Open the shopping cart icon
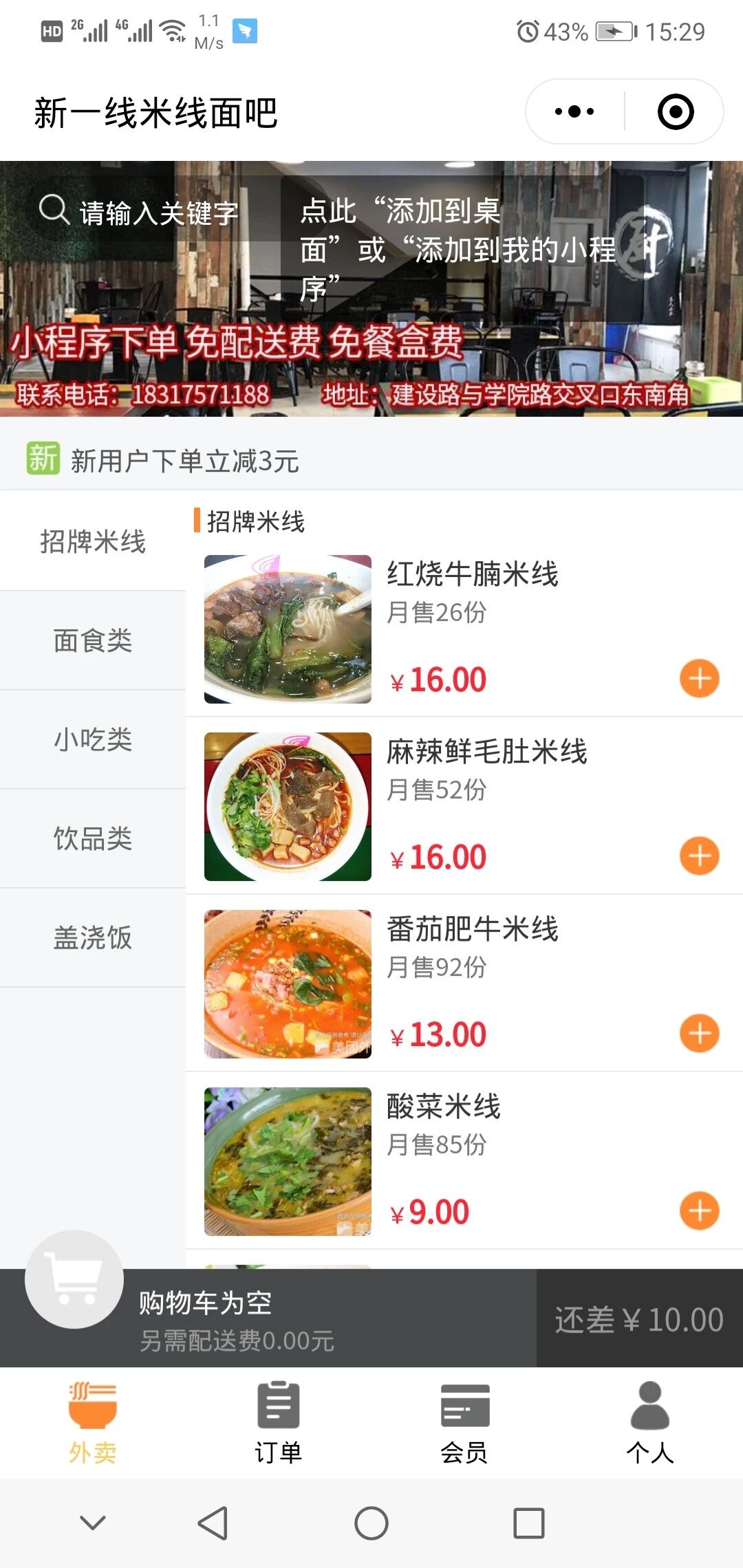 (74, 1279)
